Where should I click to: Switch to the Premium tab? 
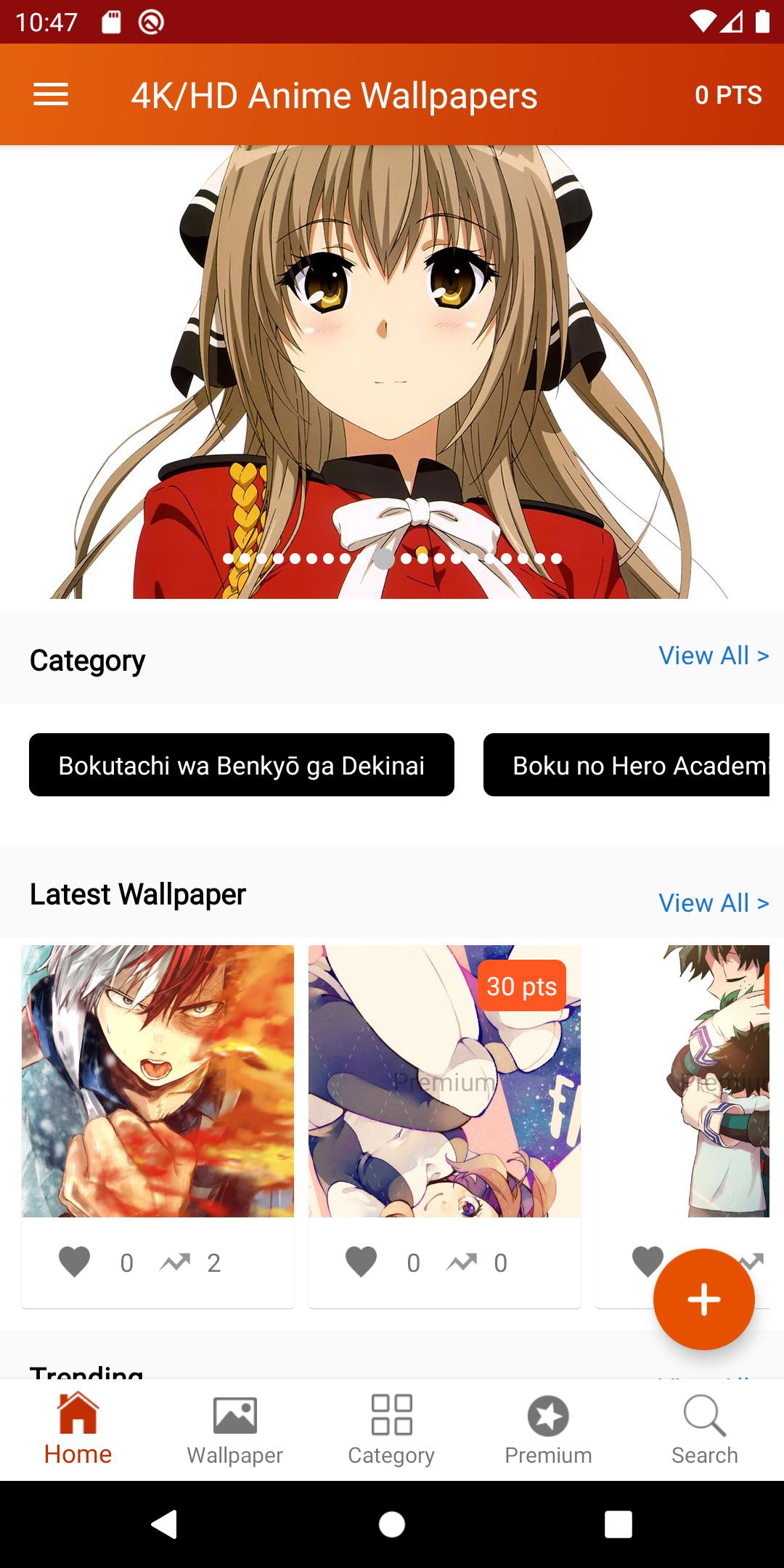click(x=548, y=1430)
